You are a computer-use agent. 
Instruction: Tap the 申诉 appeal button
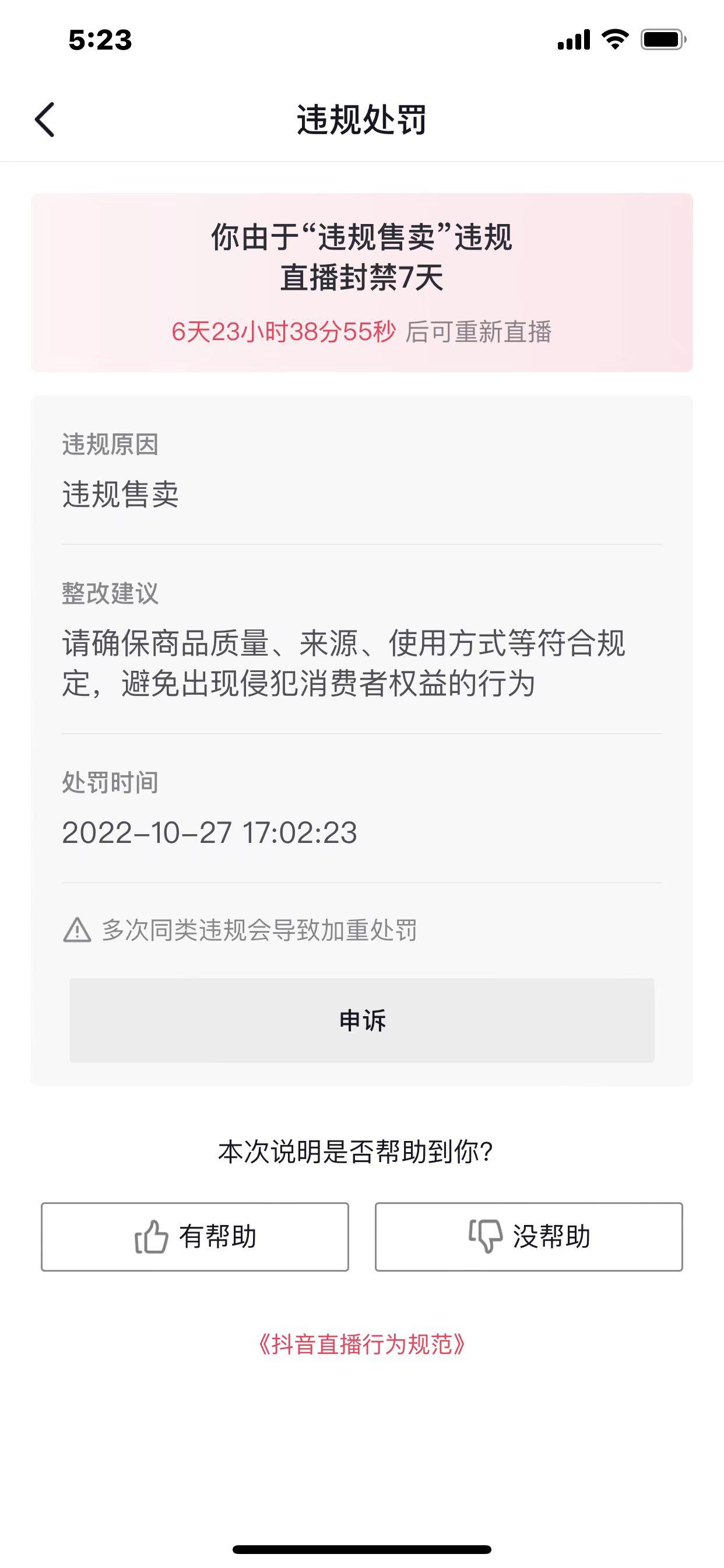coord(362,1020)
